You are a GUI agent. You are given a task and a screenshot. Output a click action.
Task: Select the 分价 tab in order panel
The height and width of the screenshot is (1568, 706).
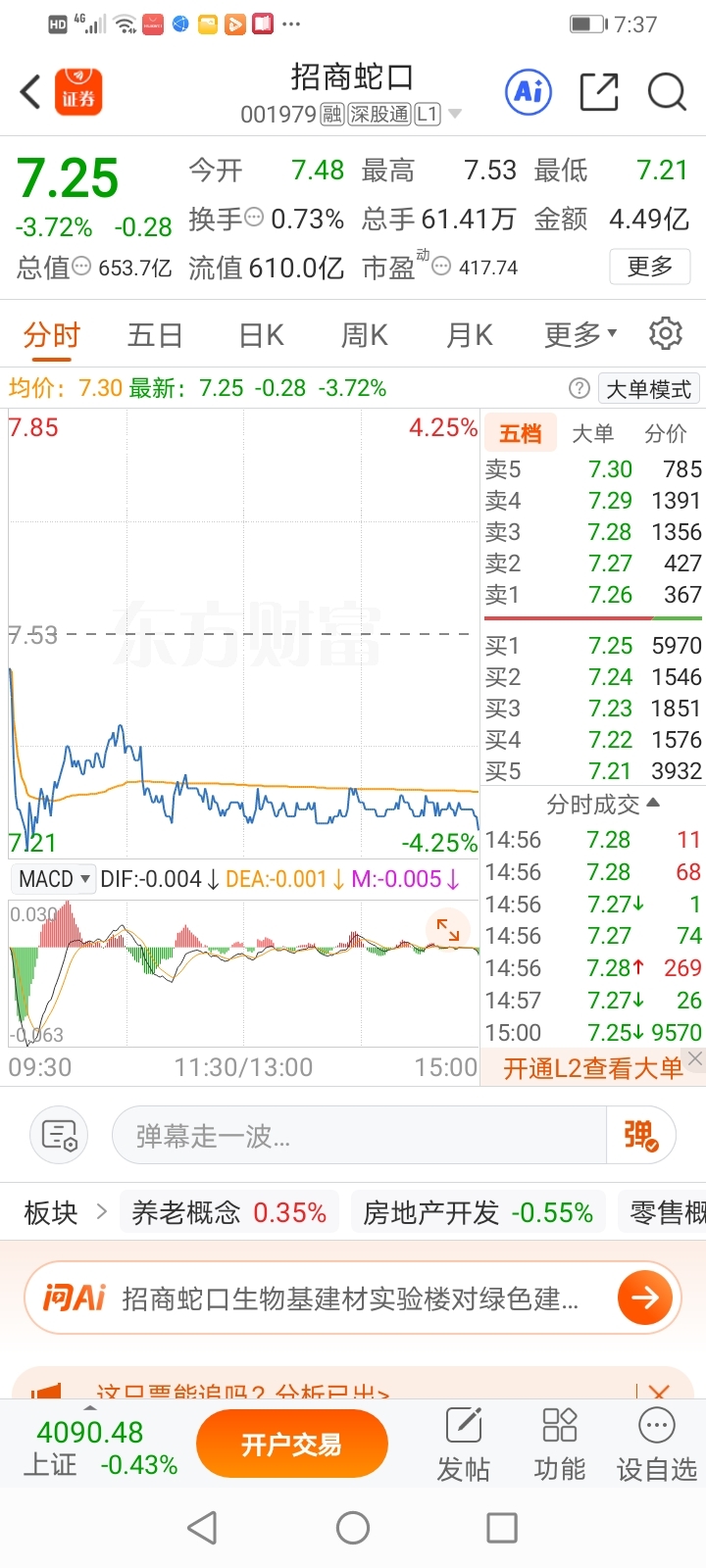tap(666, 433)
